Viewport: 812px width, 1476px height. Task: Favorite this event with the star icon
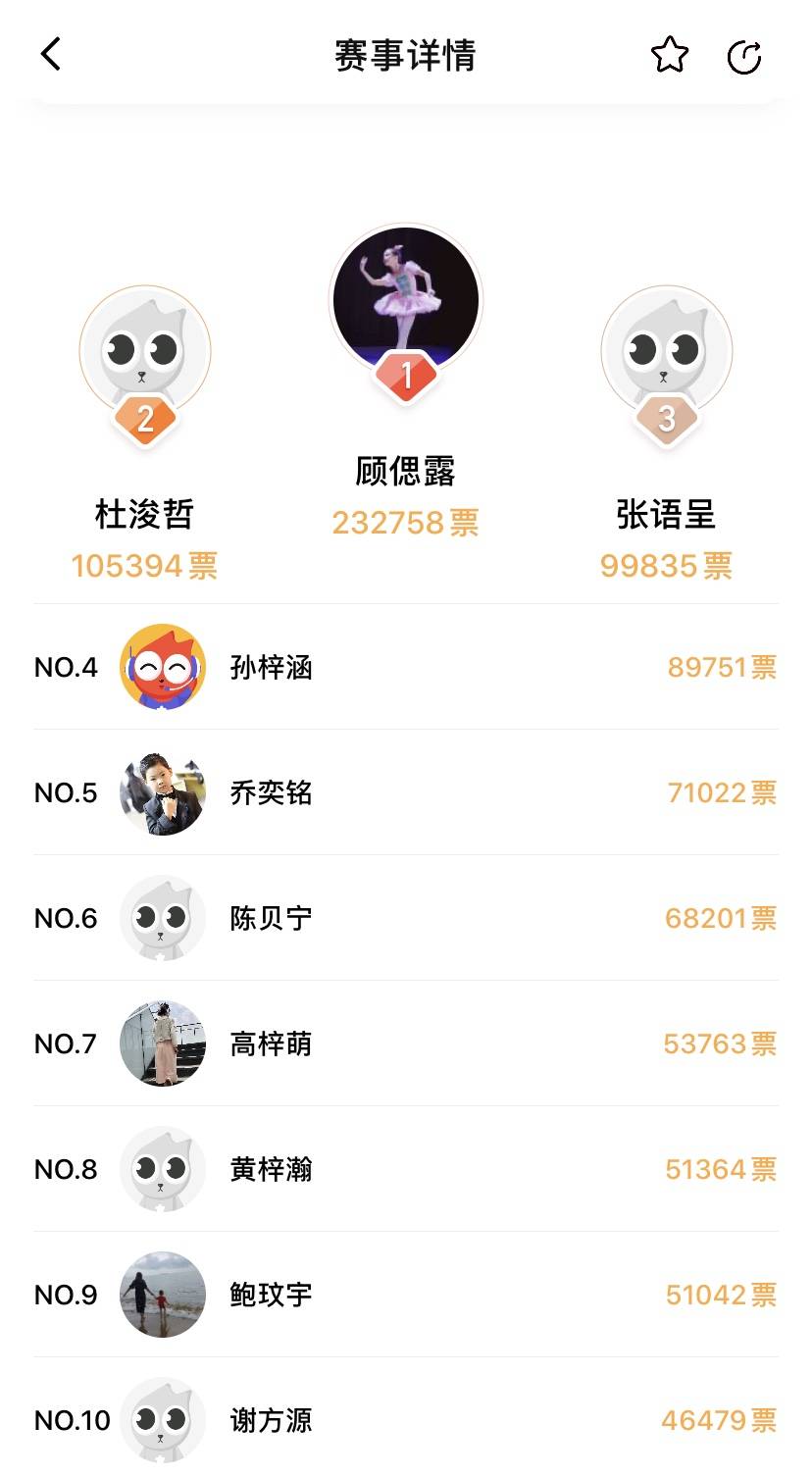670,56
